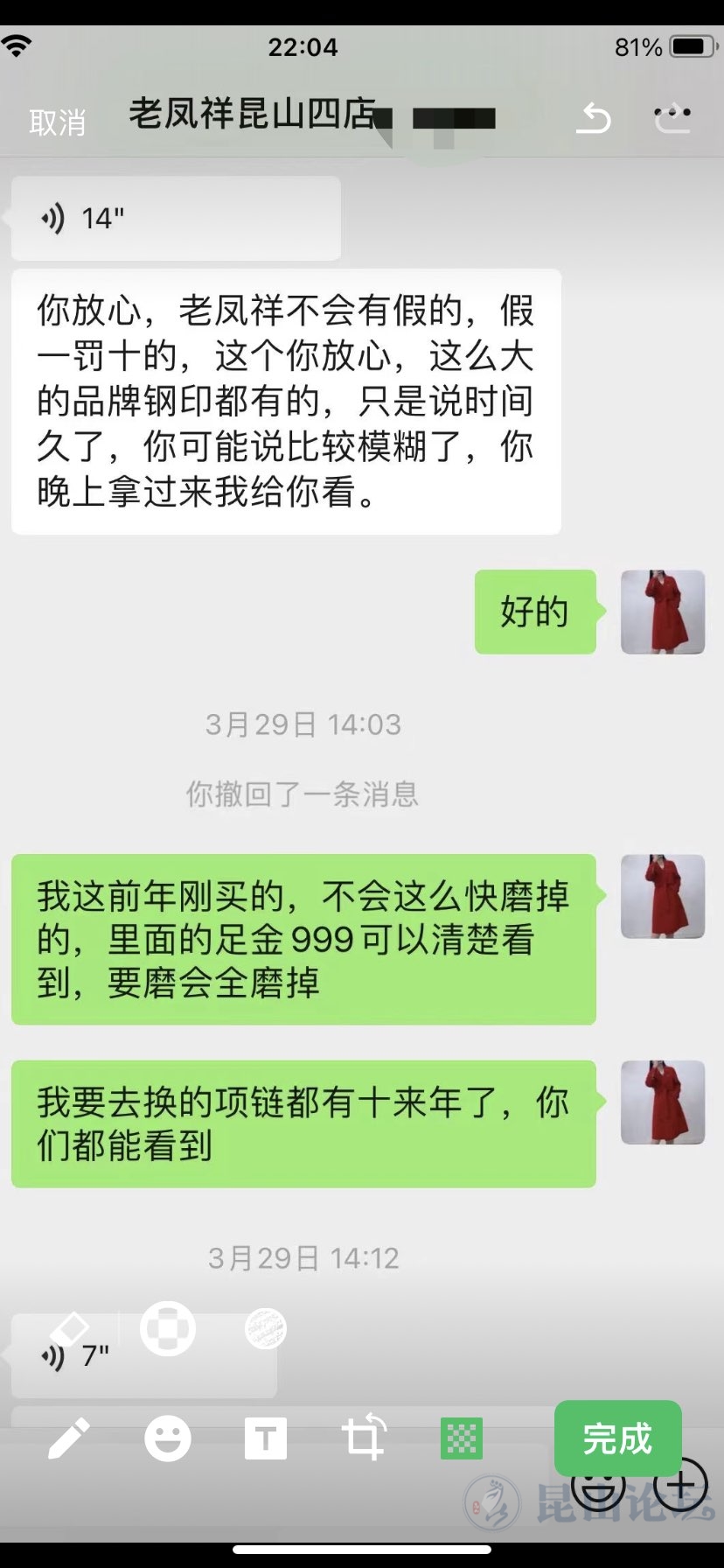The height and width of the screenshot is (1568, 724).
Task: Select the eraser tool
Action: [70, 1329]
